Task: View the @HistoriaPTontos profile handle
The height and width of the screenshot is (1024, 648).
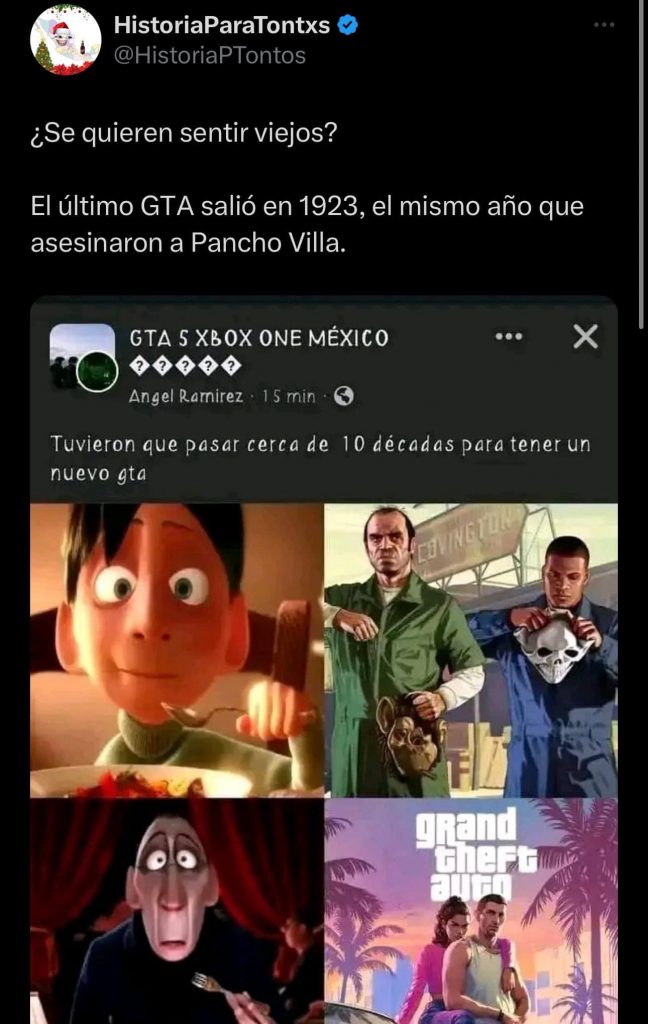Action: click(x=210, y=56)
